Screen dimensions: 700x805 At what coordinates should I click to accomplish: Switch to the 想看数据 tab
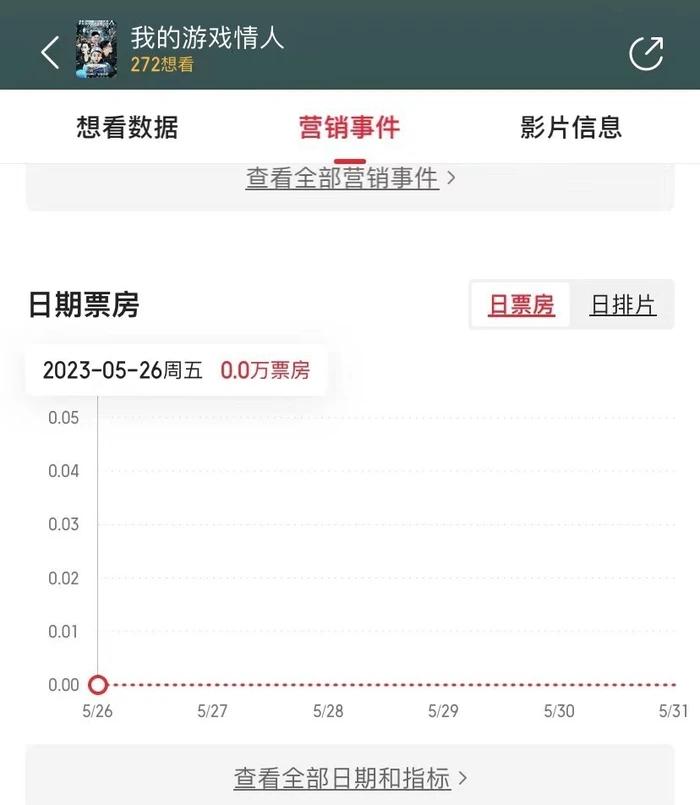click(x=127, y=127)
